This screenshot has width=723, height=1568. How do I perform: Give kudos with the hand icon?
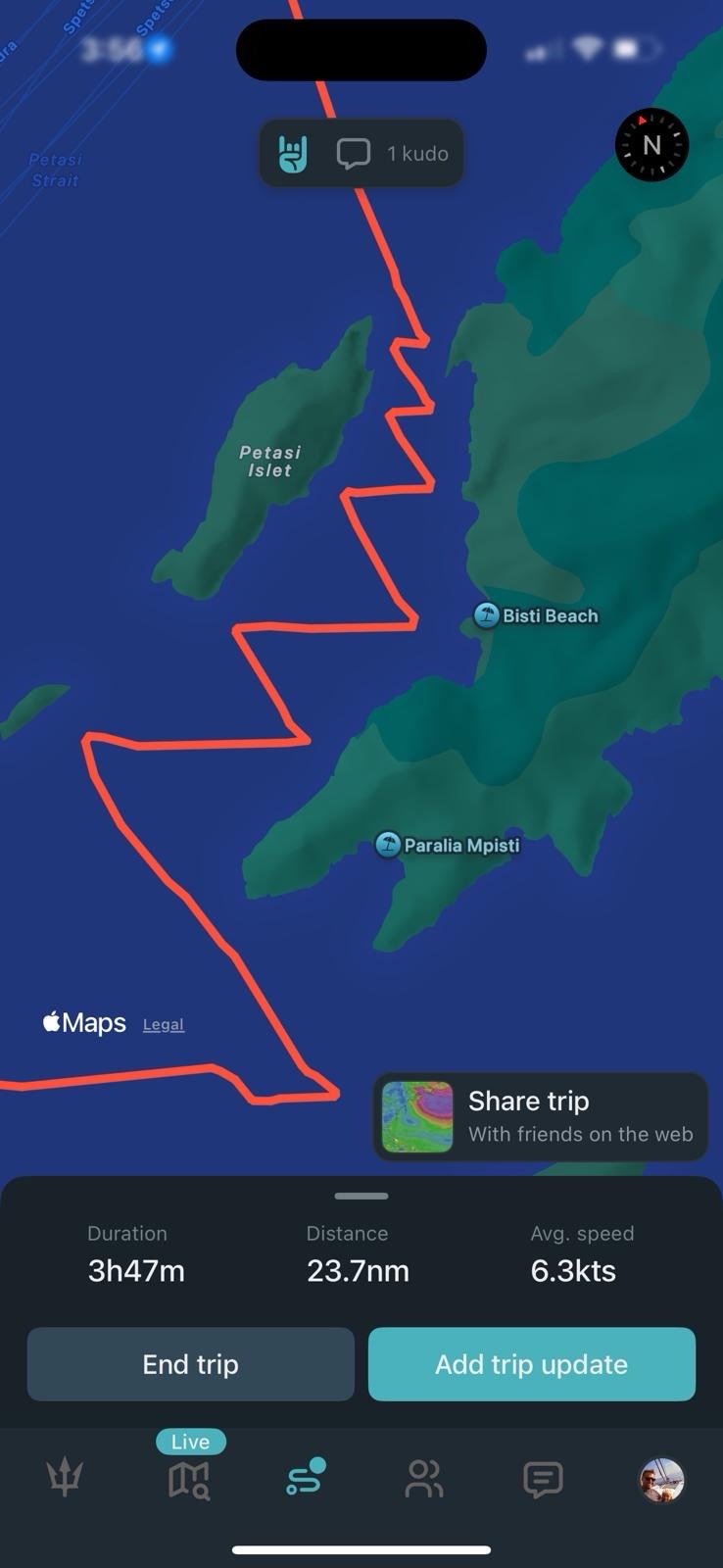click(x=293, y=154)
